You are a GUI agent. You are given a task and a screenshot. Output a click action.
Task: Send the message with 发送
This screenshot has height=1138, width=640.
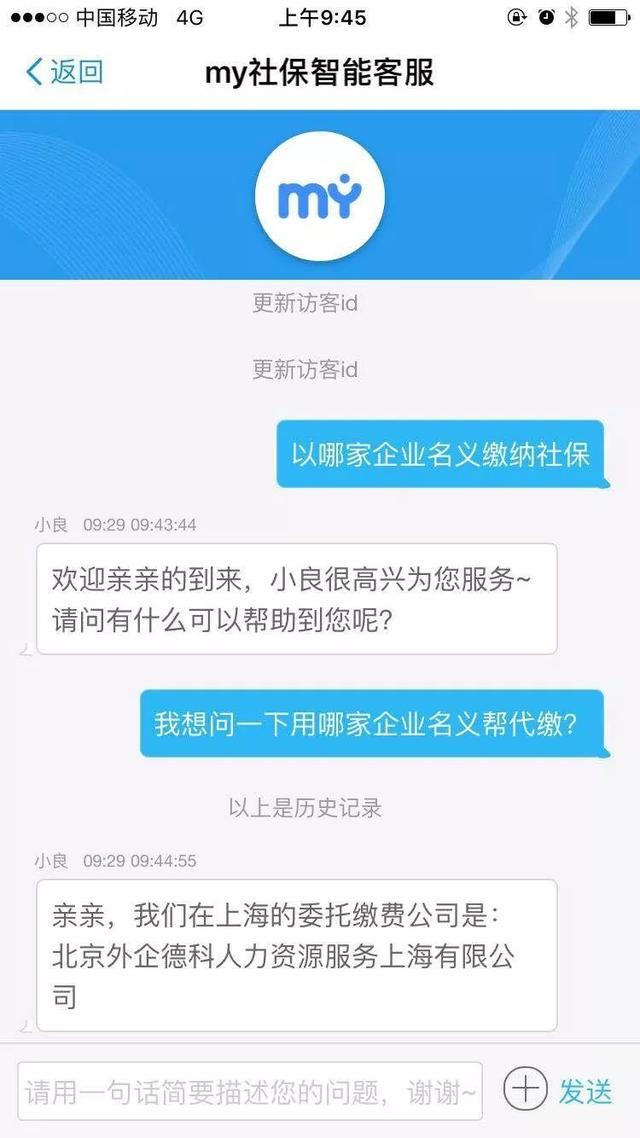click(585, 1091)
